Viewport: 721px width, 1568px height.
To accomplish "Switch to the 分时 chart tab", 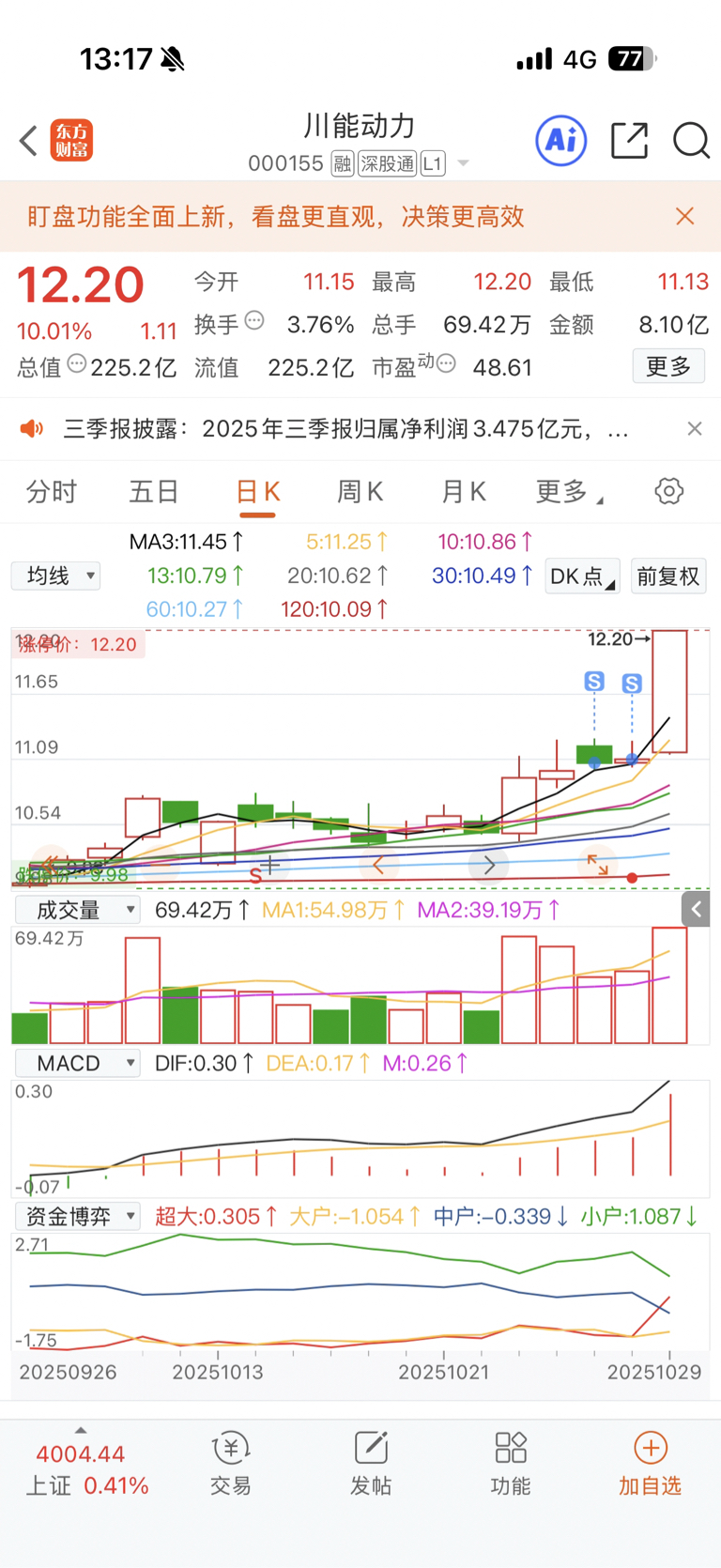I will 52,491.
